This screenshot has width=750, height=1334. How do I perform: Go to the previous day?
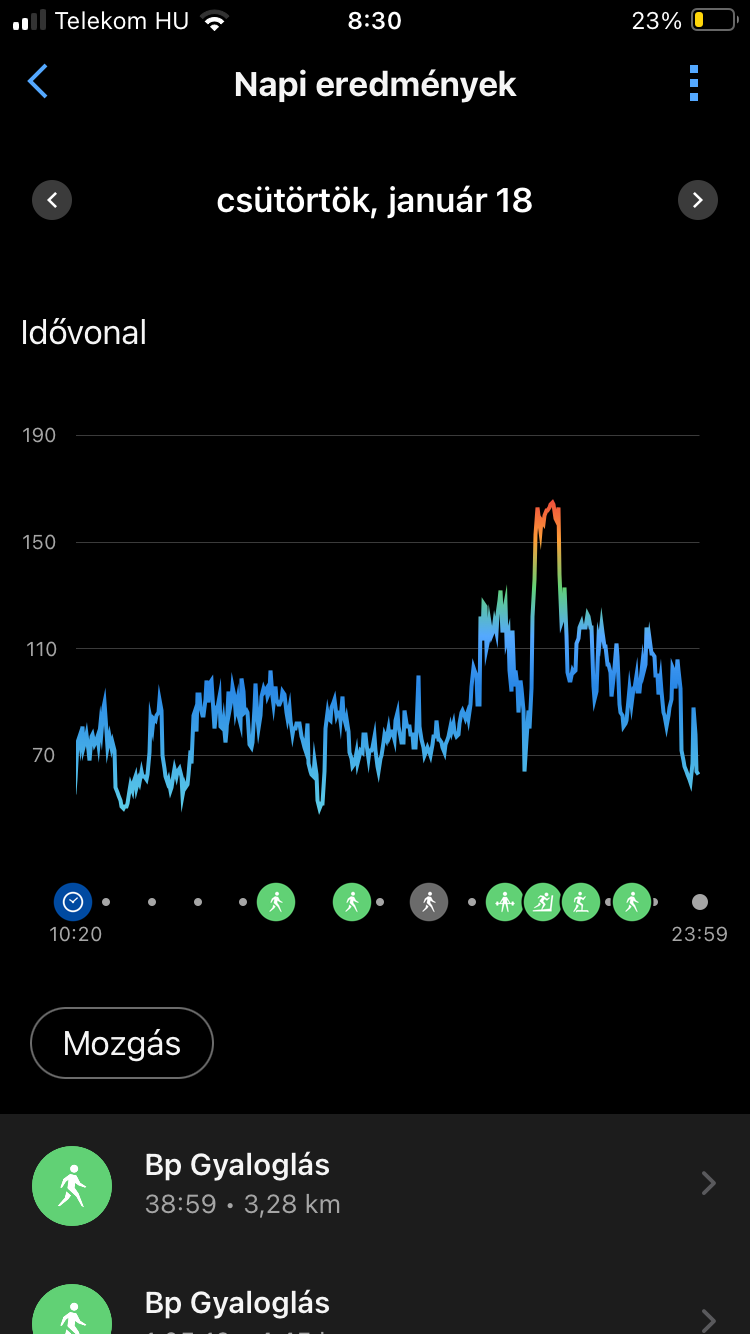52,200
